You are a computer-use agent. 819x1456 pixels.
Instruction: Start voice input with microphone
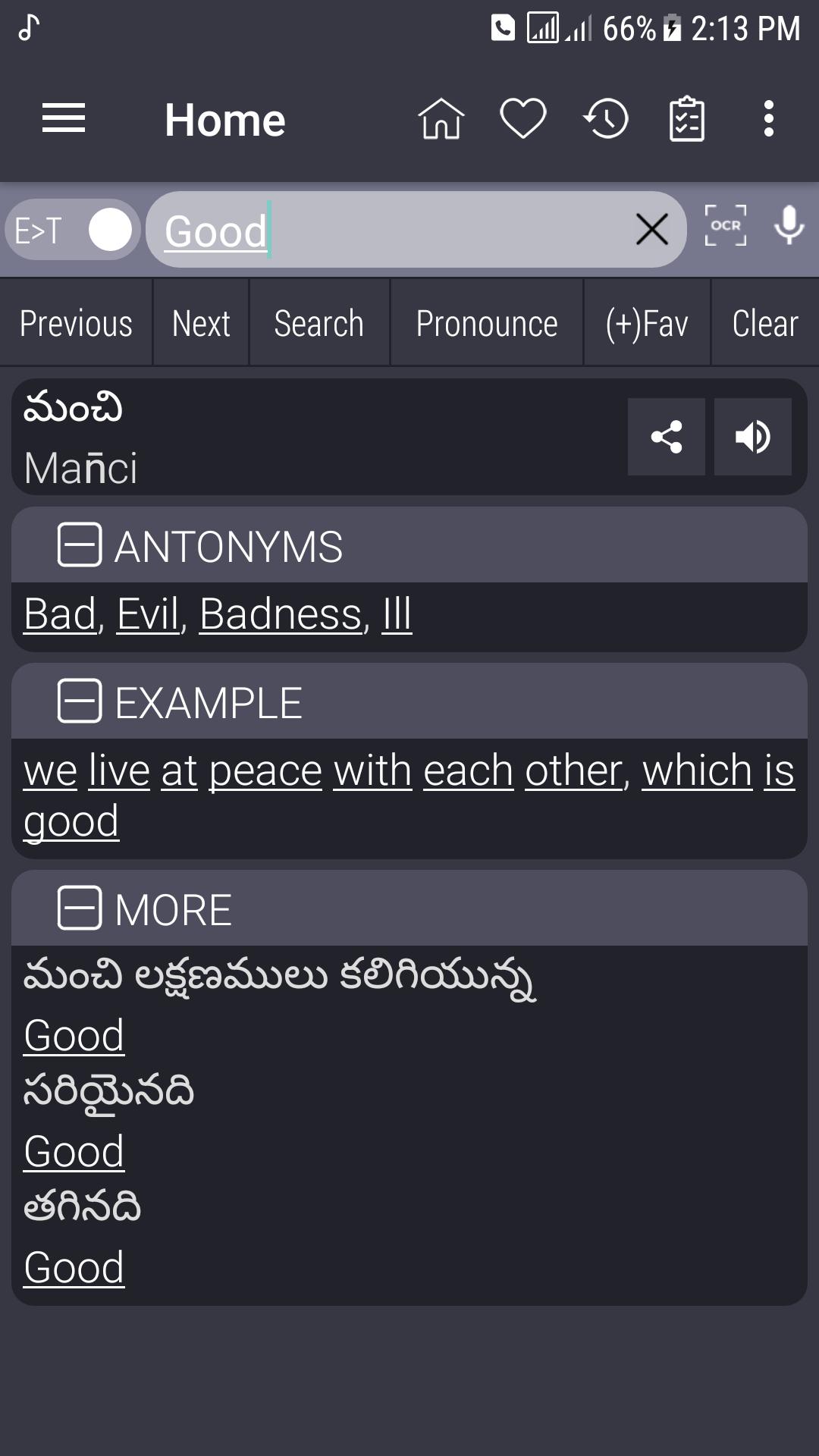click(789, 225)
